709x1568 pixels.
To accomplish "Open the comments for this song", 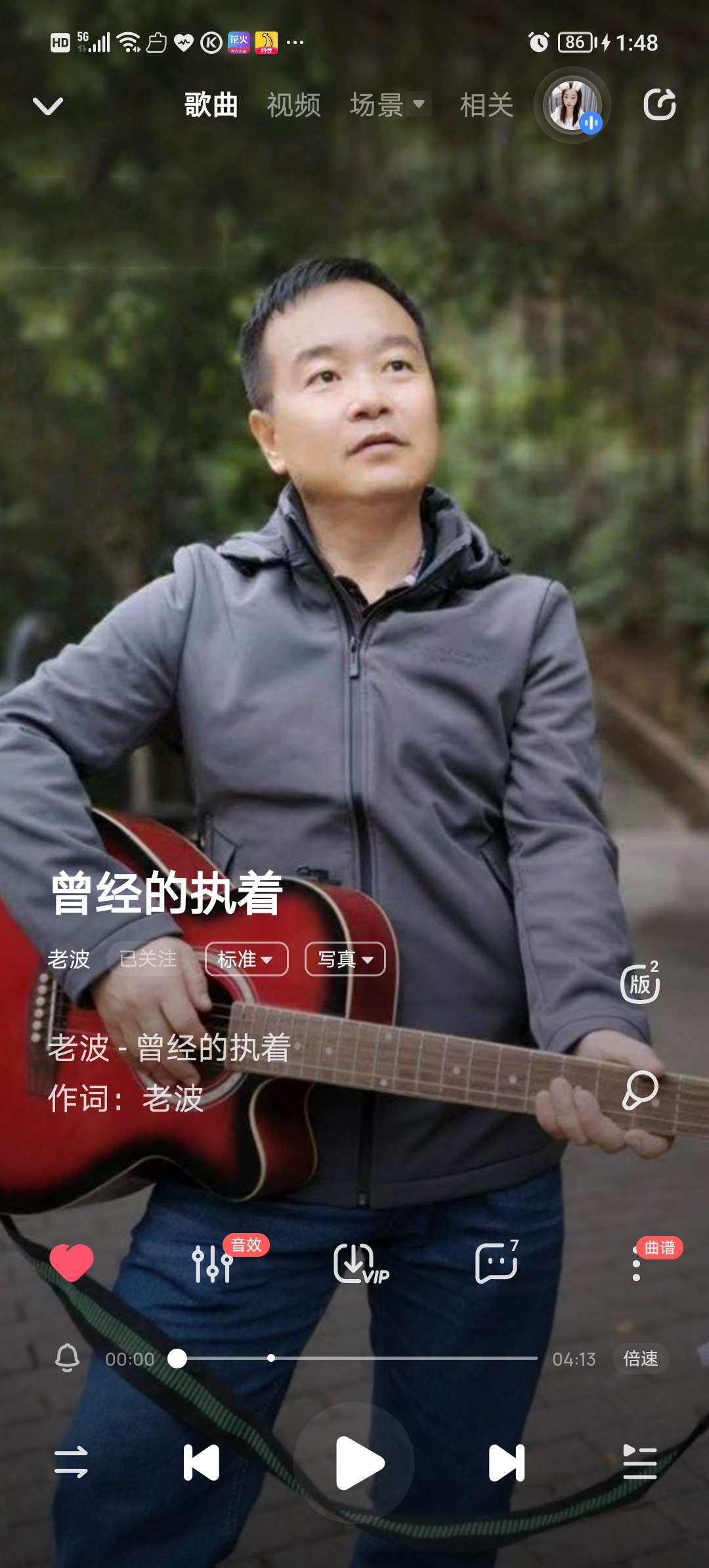I will click(x=496, y=1263).
